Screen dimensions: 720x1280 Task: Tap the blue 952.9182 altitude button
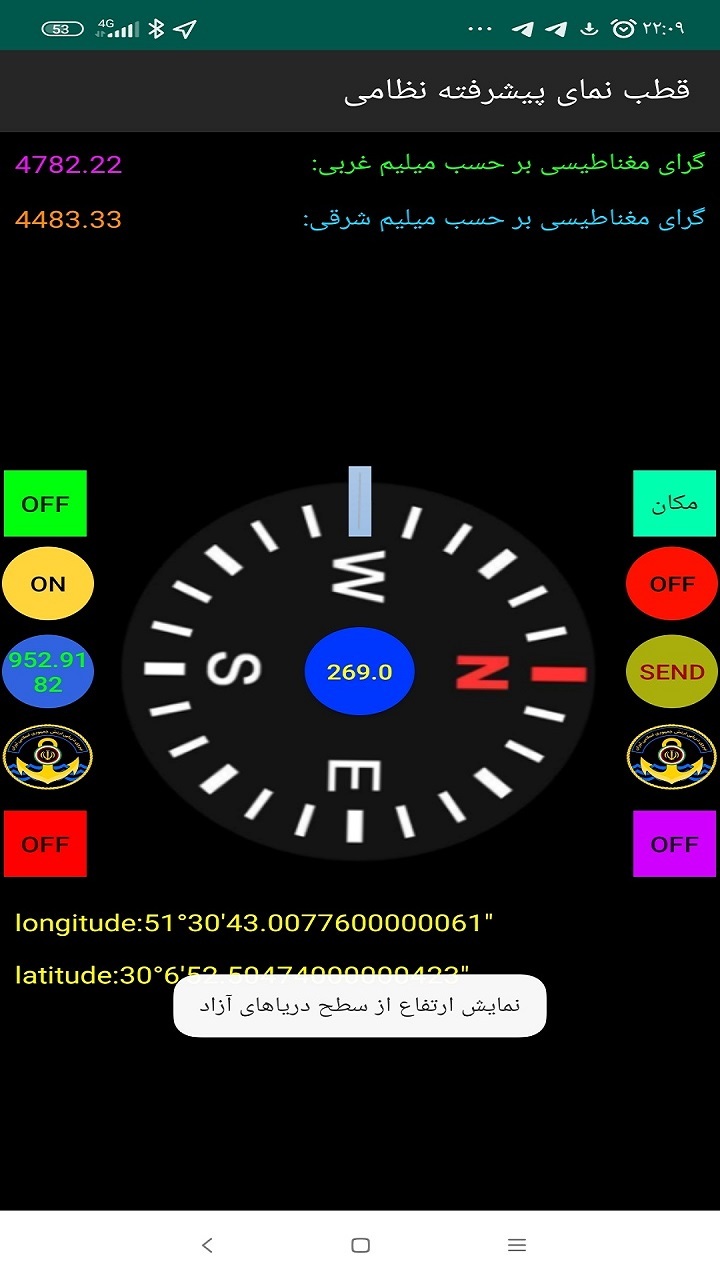[x=48, y=672]
